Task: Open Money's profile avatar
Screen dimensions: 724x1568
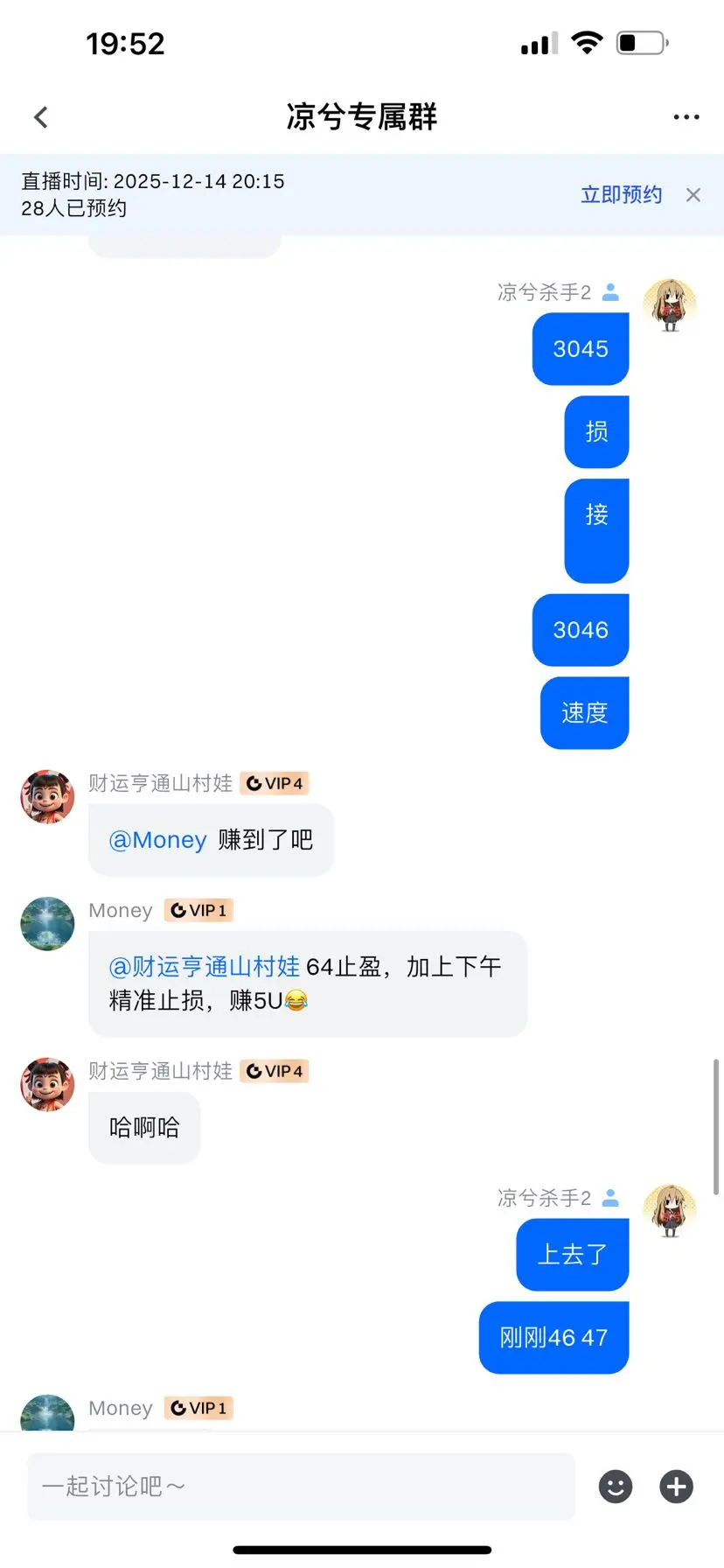Action: point(46,923)
